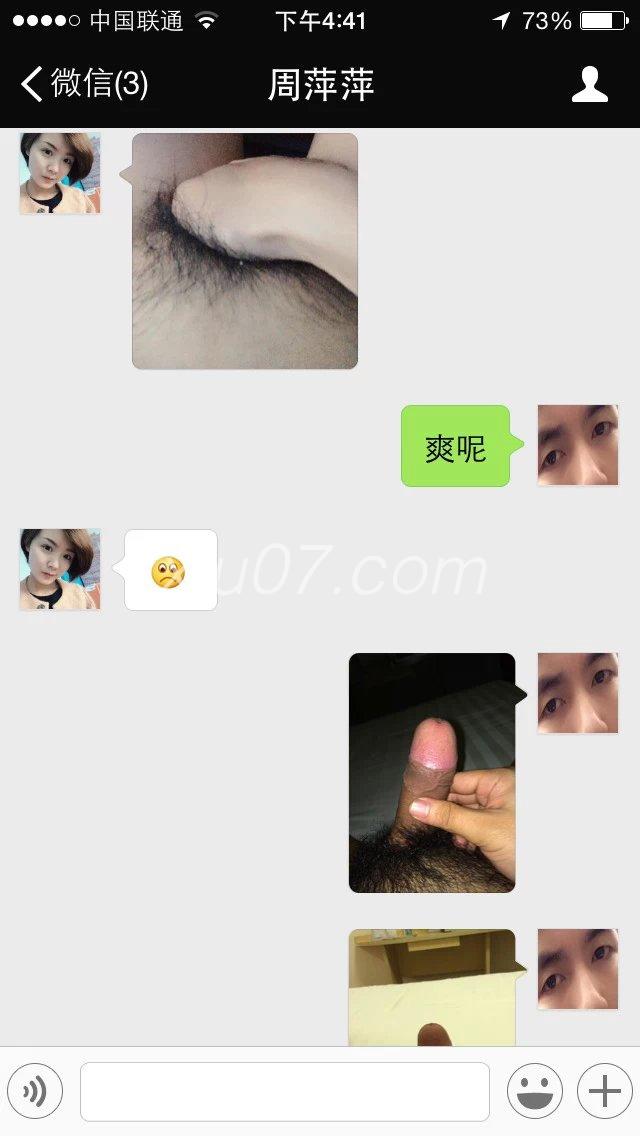Screen dimensions: 640x1136
Task: Open the emoji sticker panel
Action: [x=534, y=1091]
